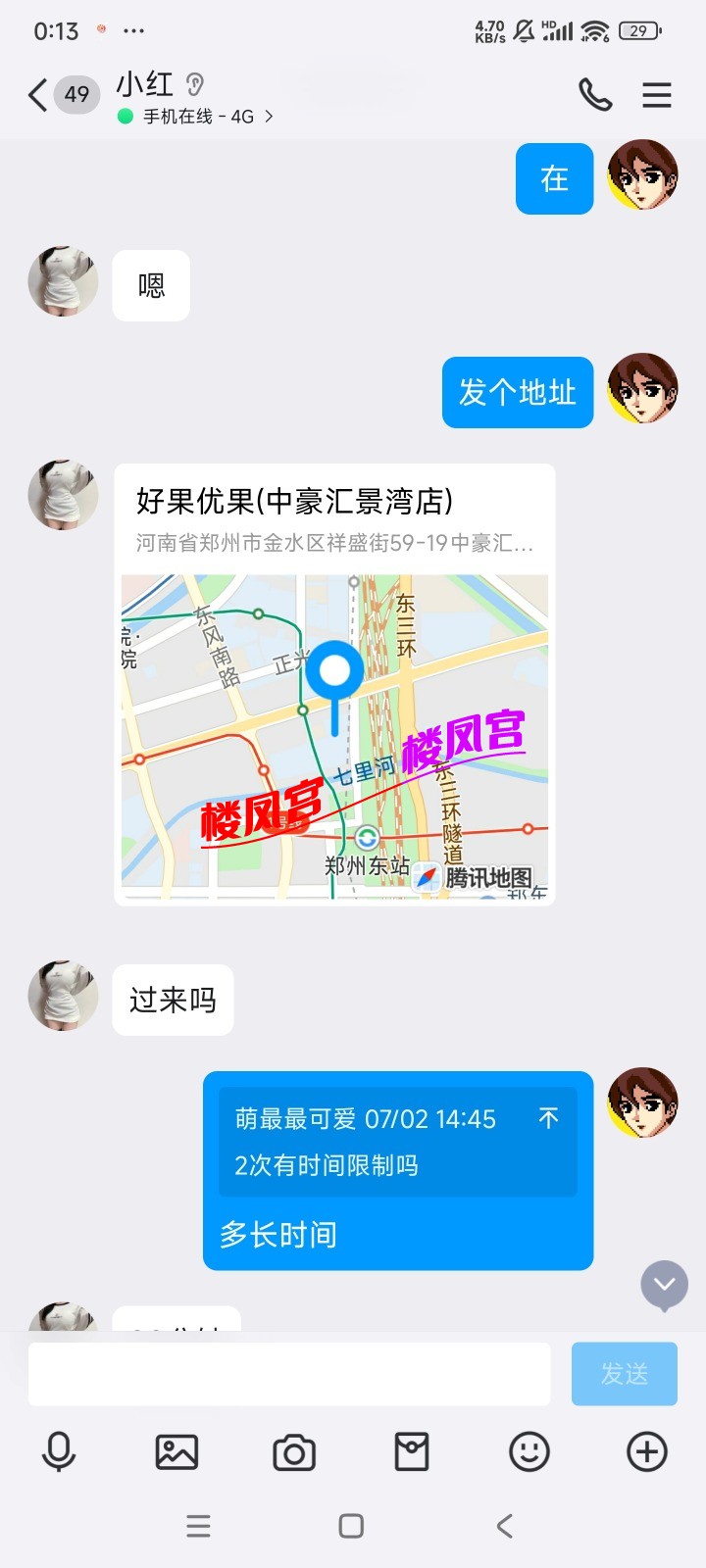
Task: Open the 好果优果 location card
Action: point(333,686)
